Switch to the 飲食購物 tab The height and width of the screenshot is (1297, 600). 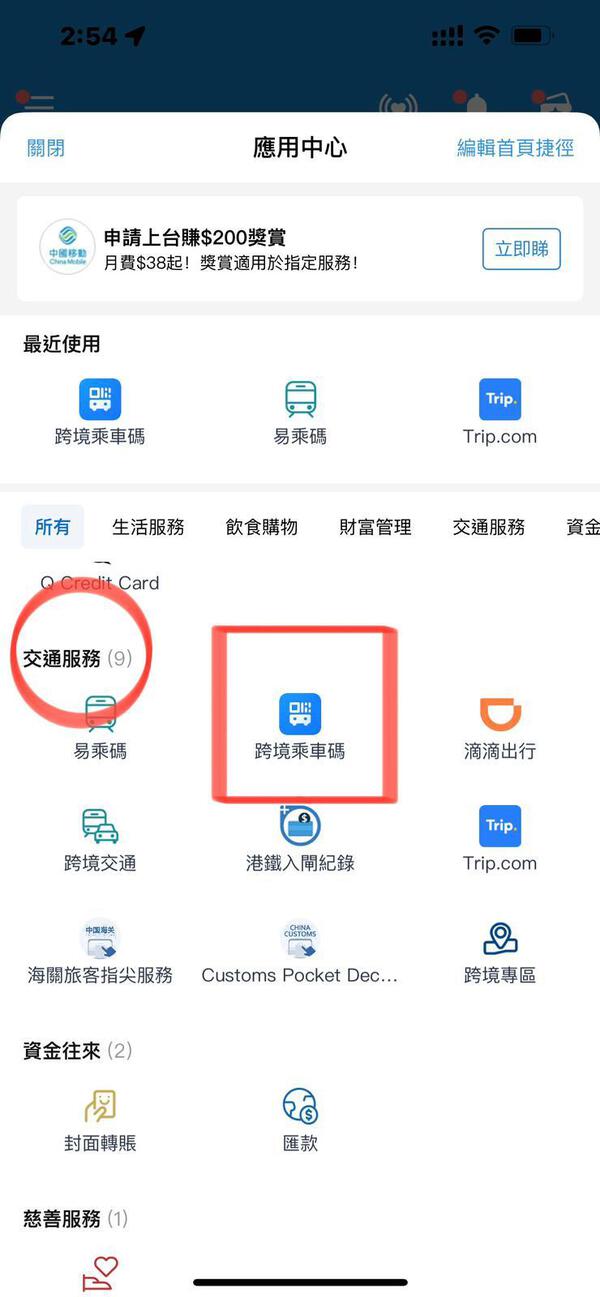(x=262, y=527)
